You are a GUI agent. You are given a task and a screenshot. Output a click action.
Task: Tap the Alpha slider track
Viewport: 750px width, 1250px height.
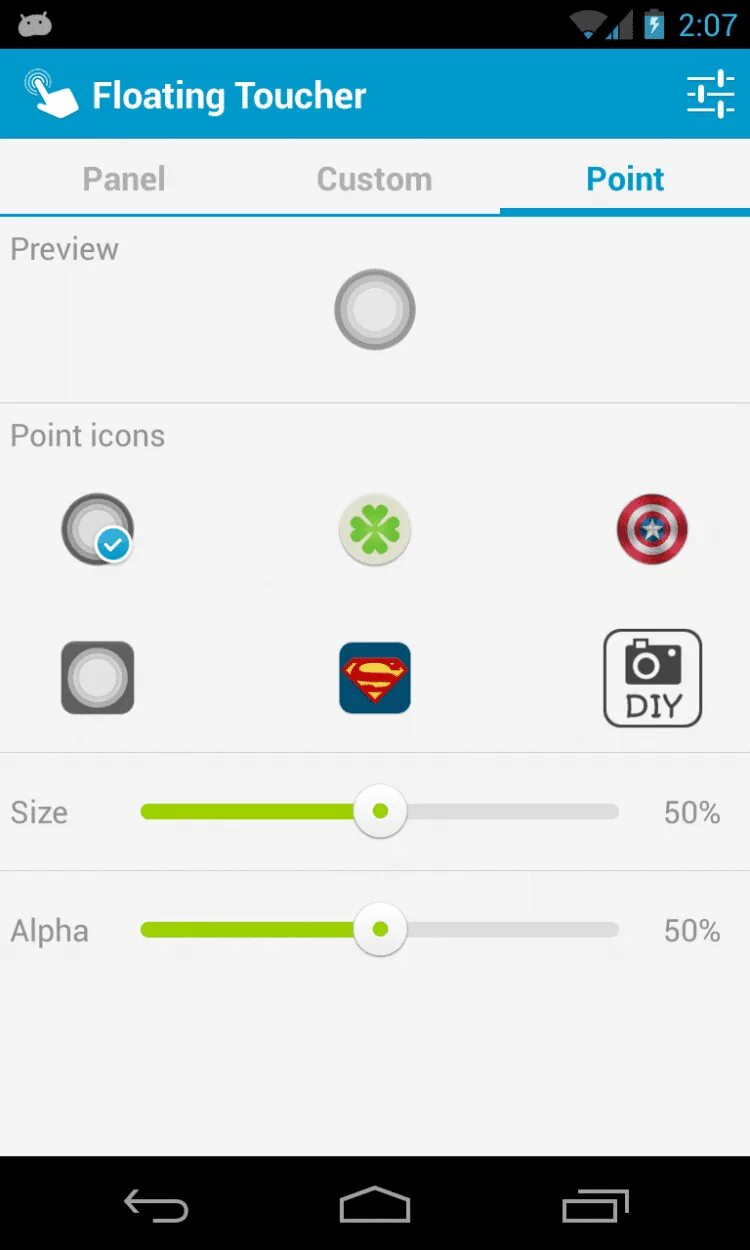pyautogui.click(x=380, y=930)
